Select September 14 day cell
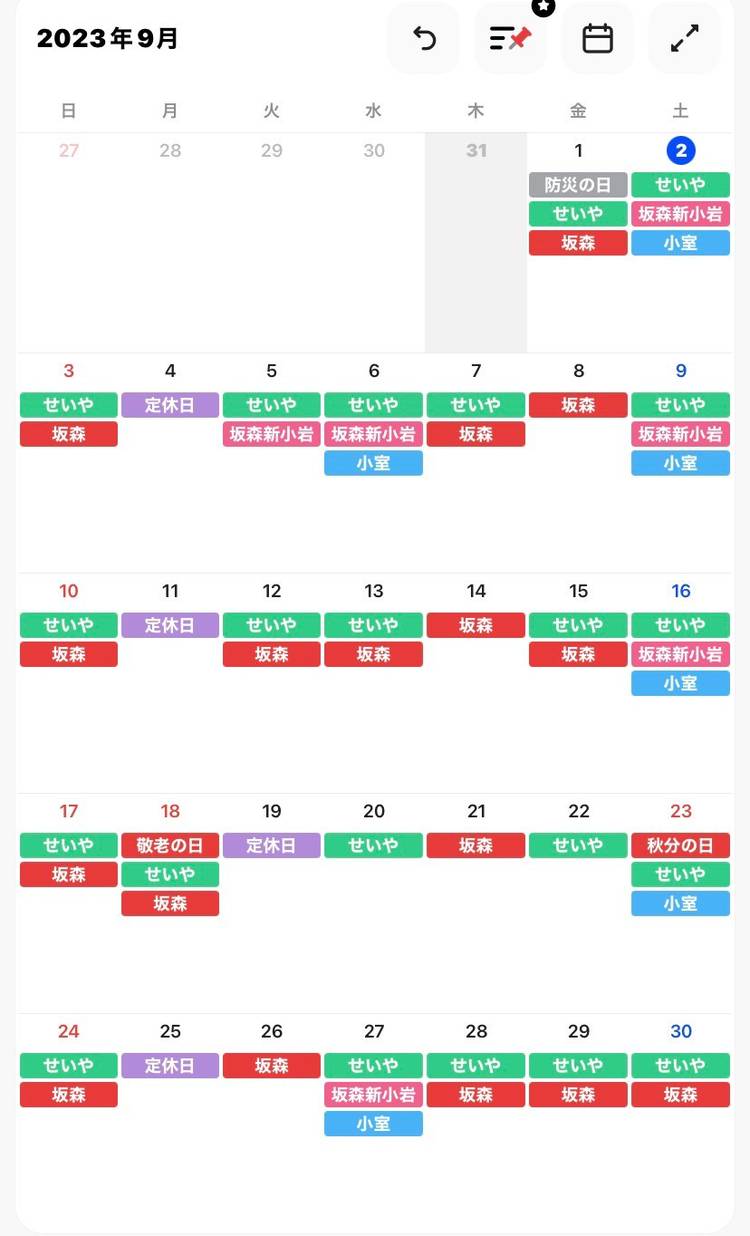Screen dimensions: 750x1236 476,700
